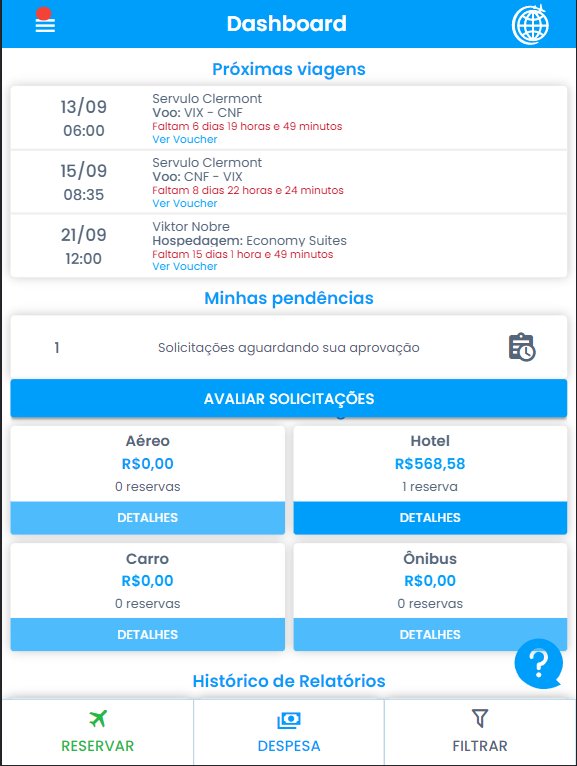Open Detalhes for Carro
Image resolution: width=577 pixels, height=766 pixels.
148,635
